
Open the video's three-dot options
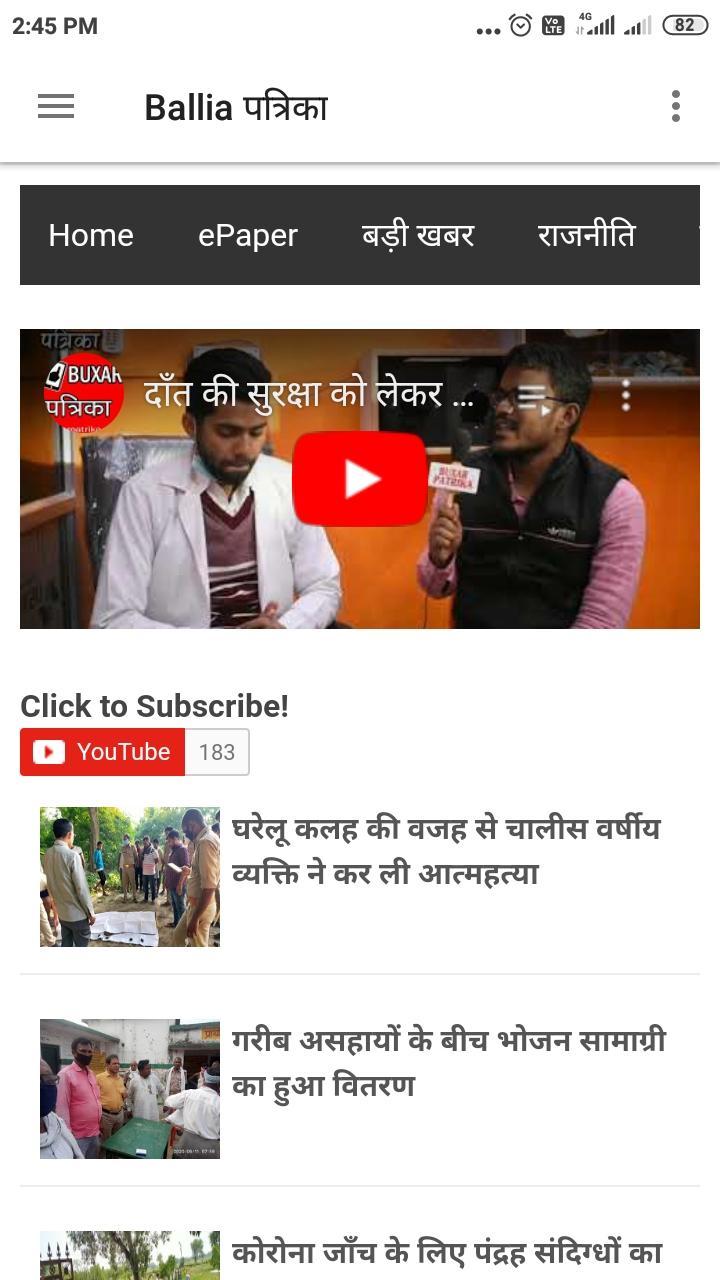626,395
